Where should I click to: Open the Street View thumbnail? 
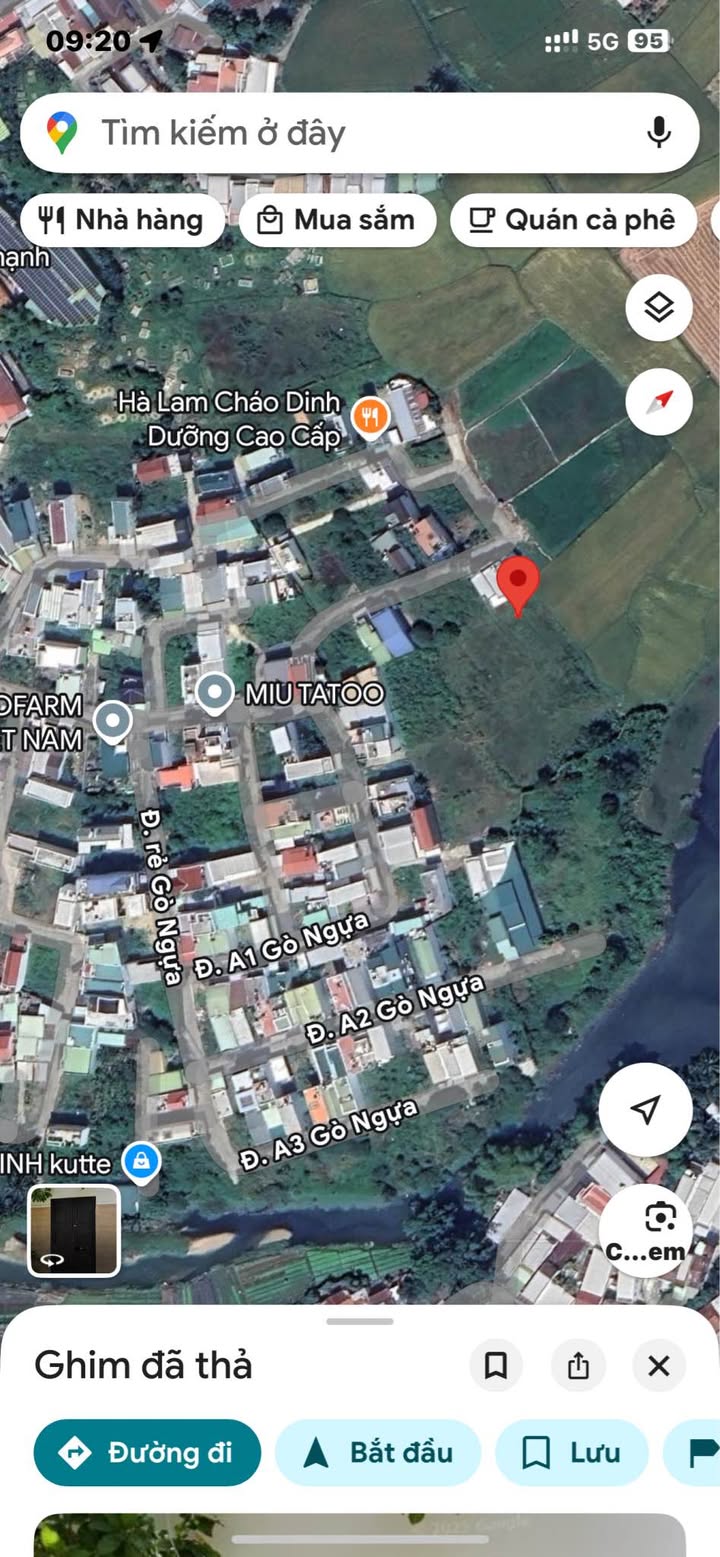74,1231
